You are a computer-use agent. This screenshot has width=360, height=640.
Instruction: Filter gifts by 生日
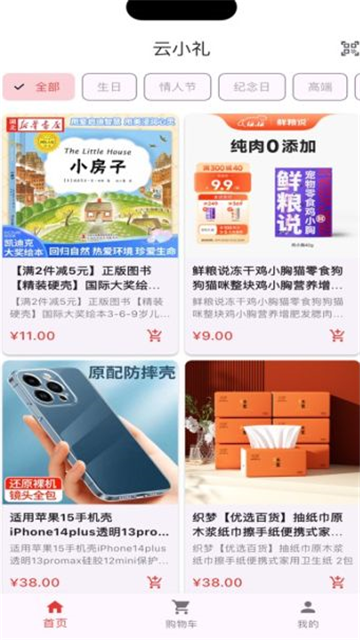(109, 87)
